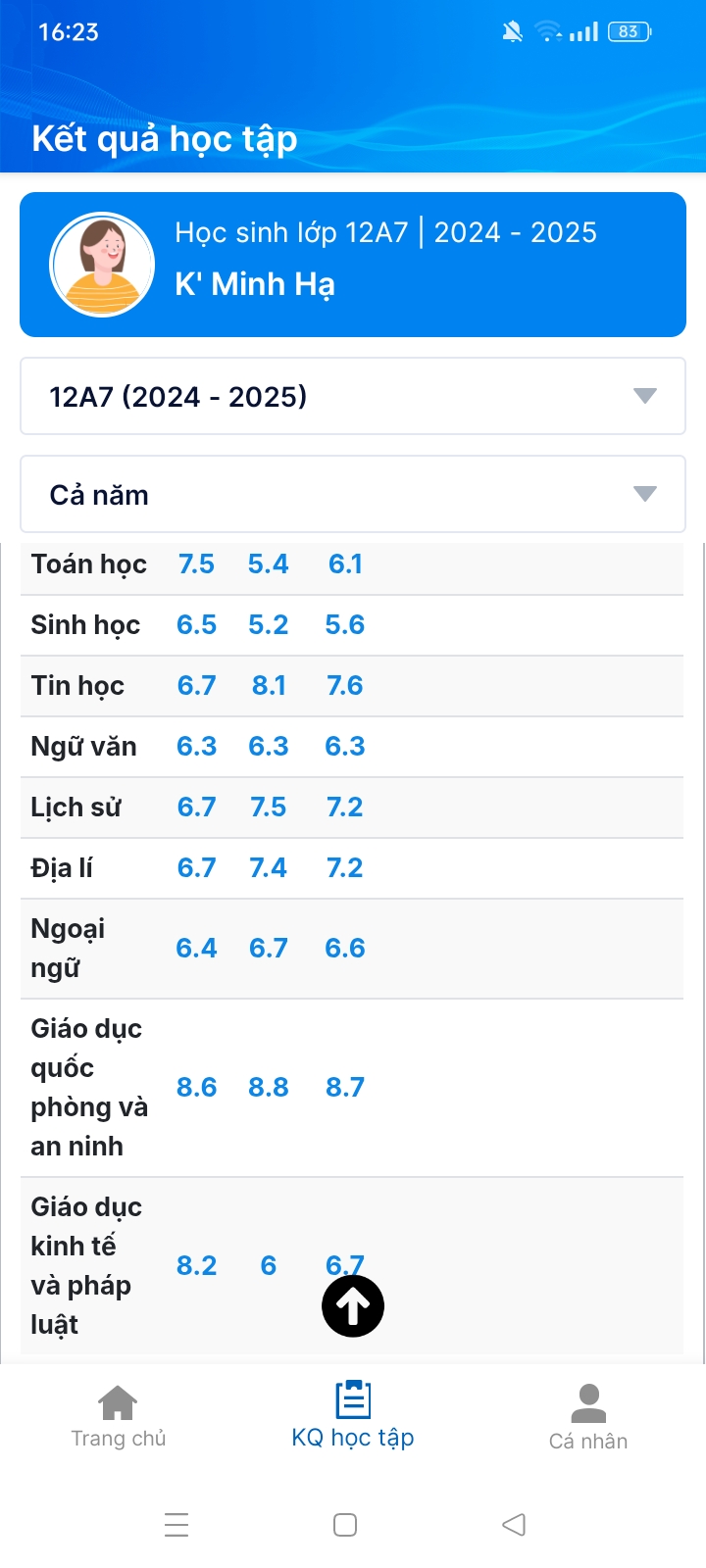706x1568 pixels.
Task: Switch to the Trang chủ tab
Action: point(118,1416)
